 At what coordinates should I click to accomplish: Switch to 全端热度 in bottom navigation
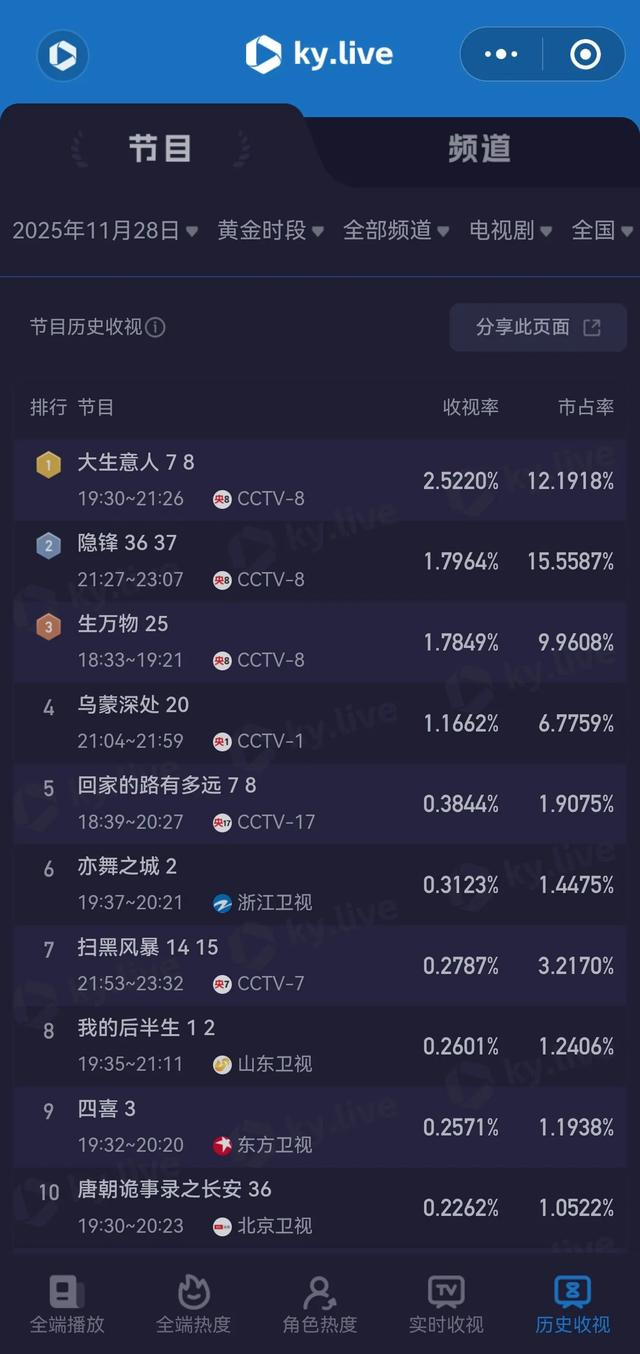(x=193, y=1305)
